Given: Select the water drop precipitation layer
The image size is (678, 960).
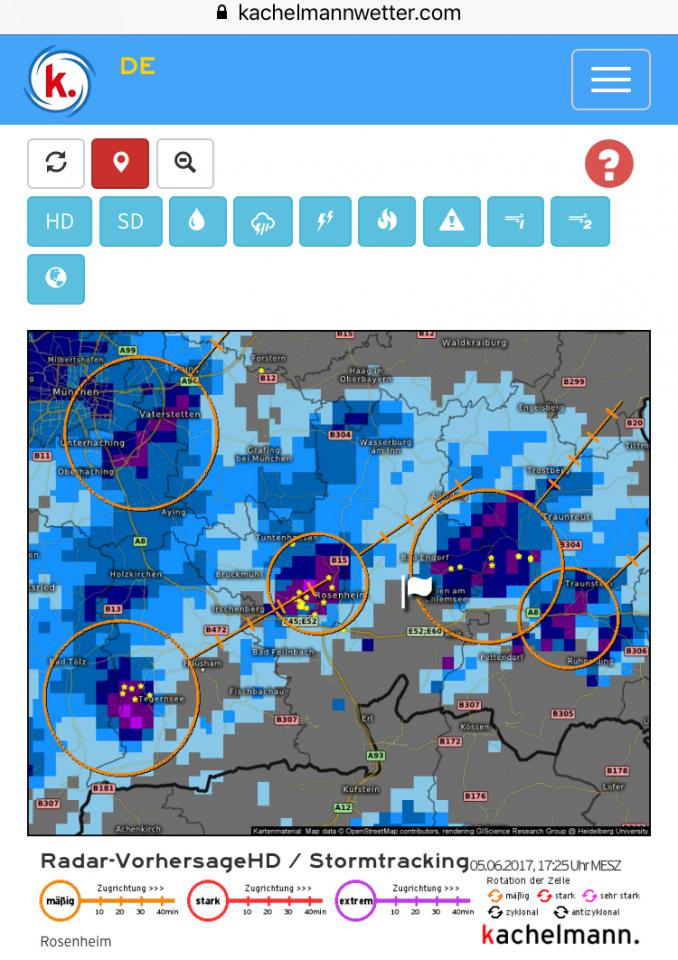Looking at the screenshot, I should point(195,221).
